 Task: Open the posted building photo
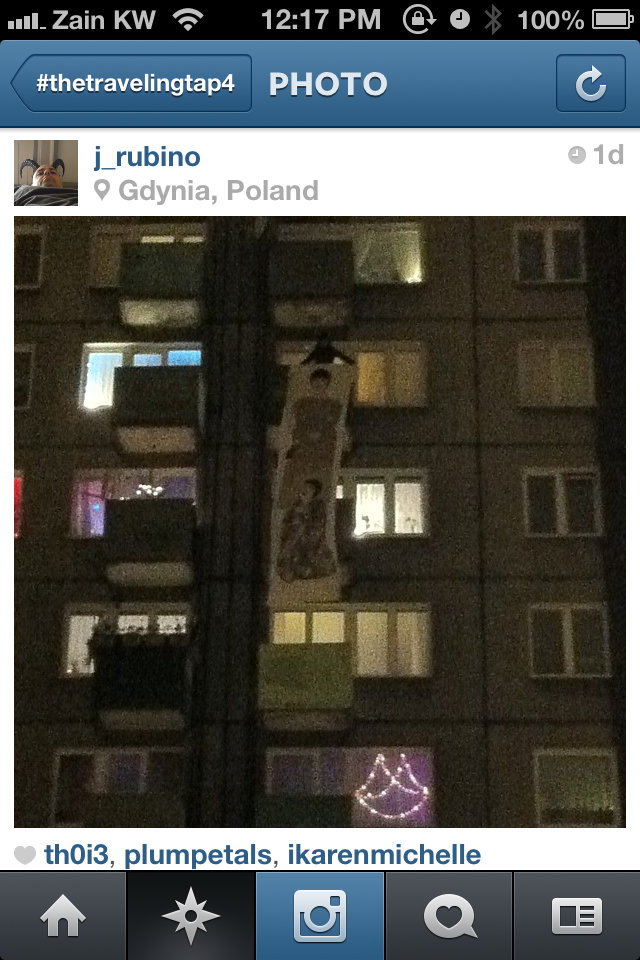[319, 520]
